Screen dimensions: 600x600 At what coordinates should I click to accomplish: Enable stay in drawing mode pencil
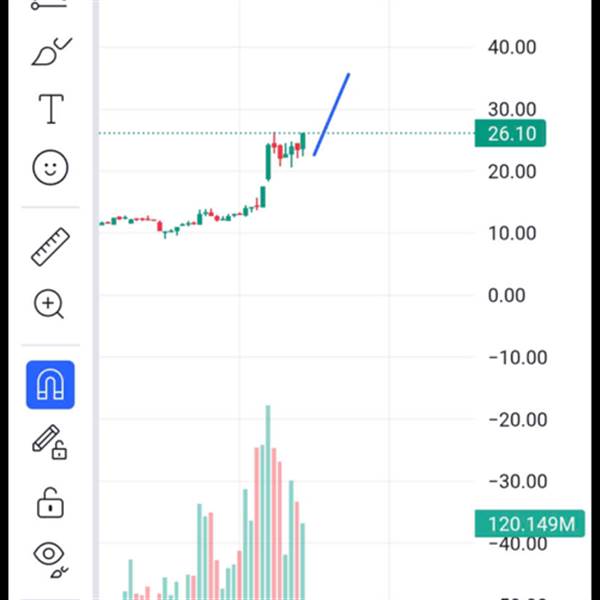point(49,442)
